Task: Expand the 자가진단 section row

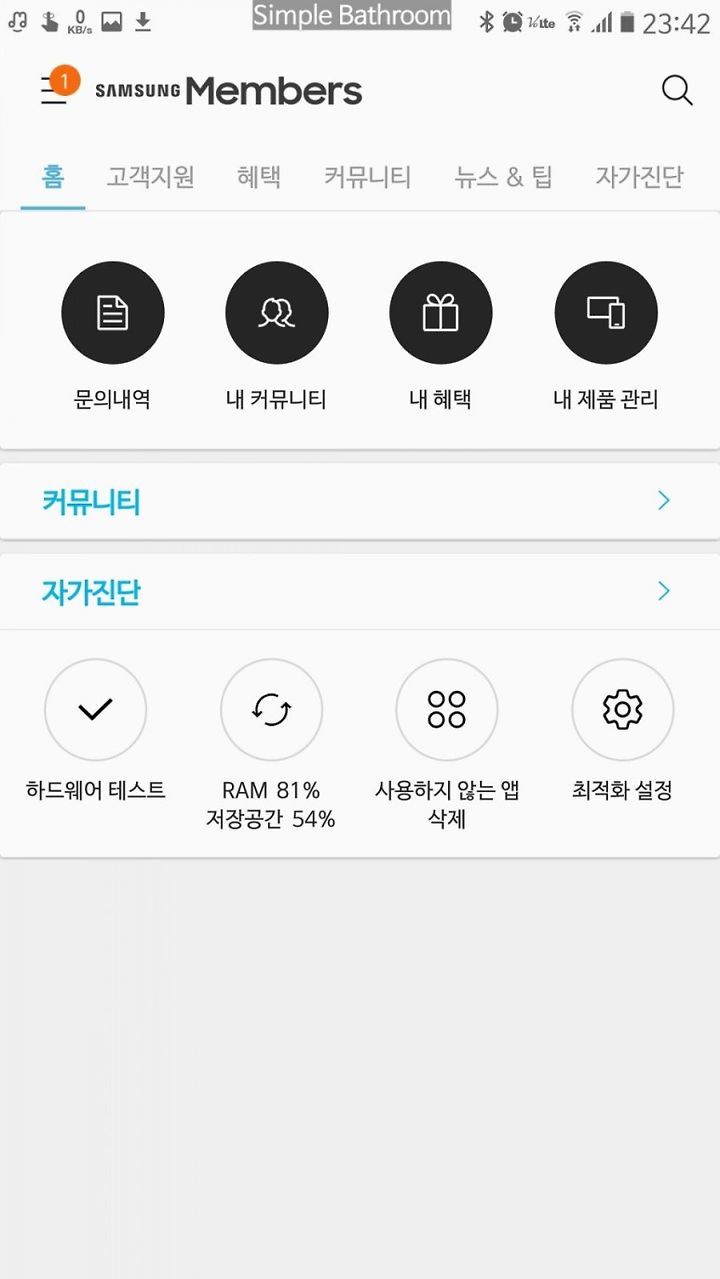Action: point(360,591)
